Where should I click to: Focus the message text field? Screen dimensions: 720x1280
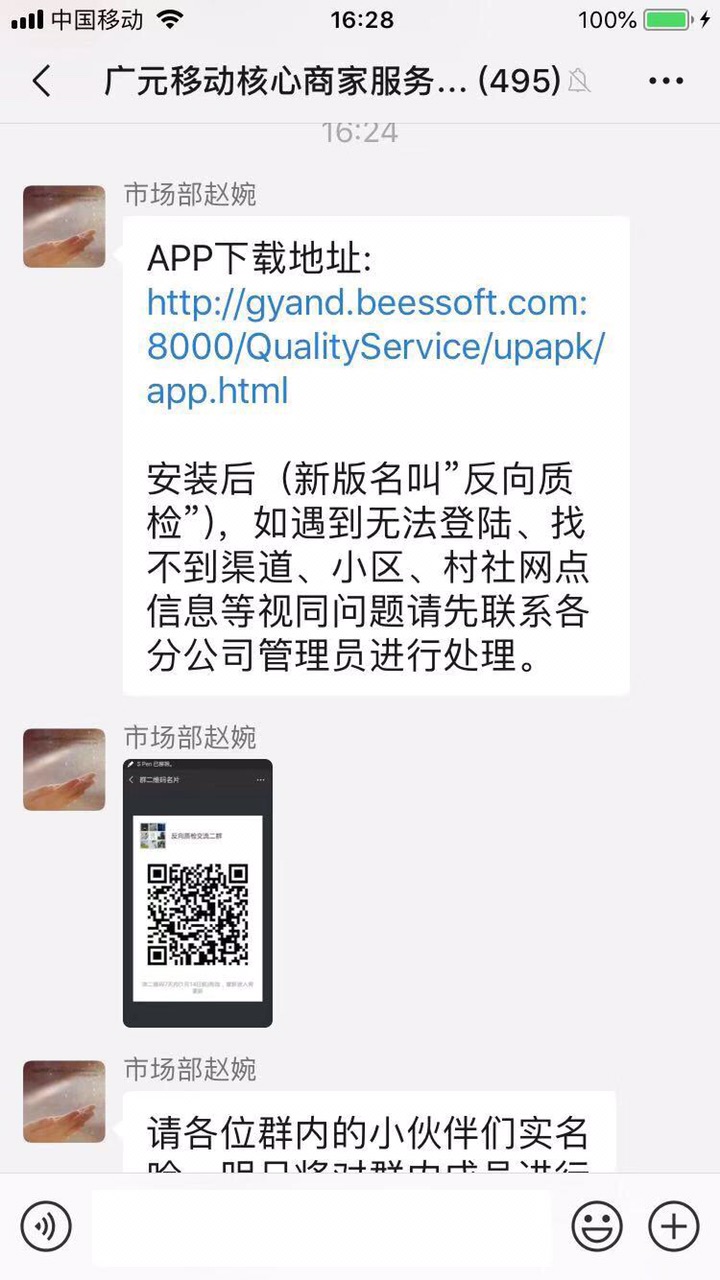coord(320,1225)
